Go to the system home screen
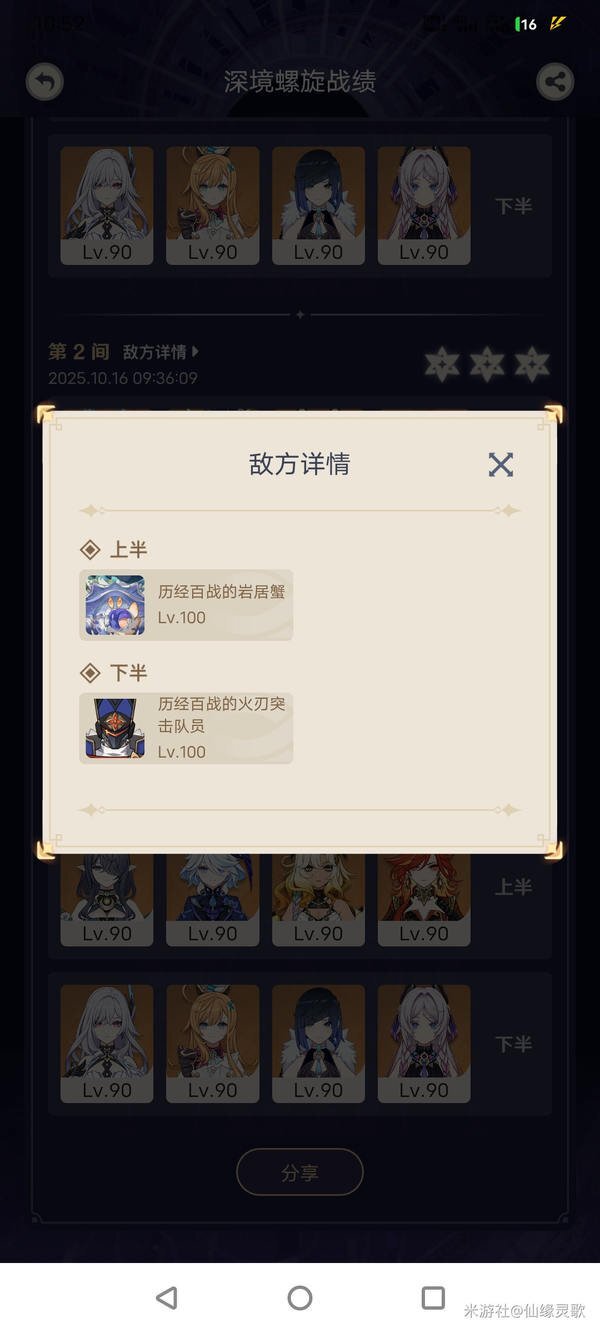 pos(300,1297)
